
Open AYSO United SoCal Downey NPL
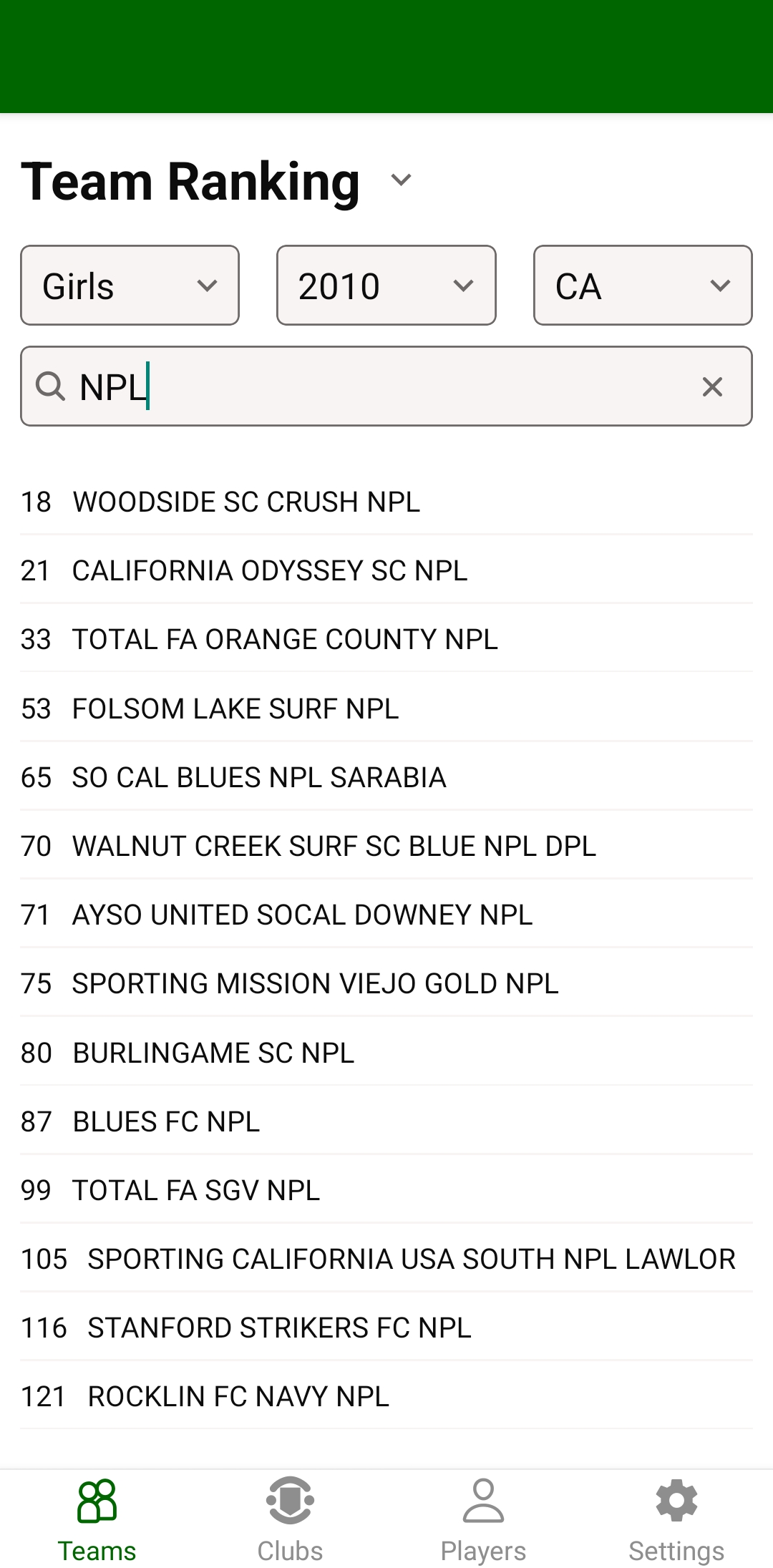pos(302,915)
